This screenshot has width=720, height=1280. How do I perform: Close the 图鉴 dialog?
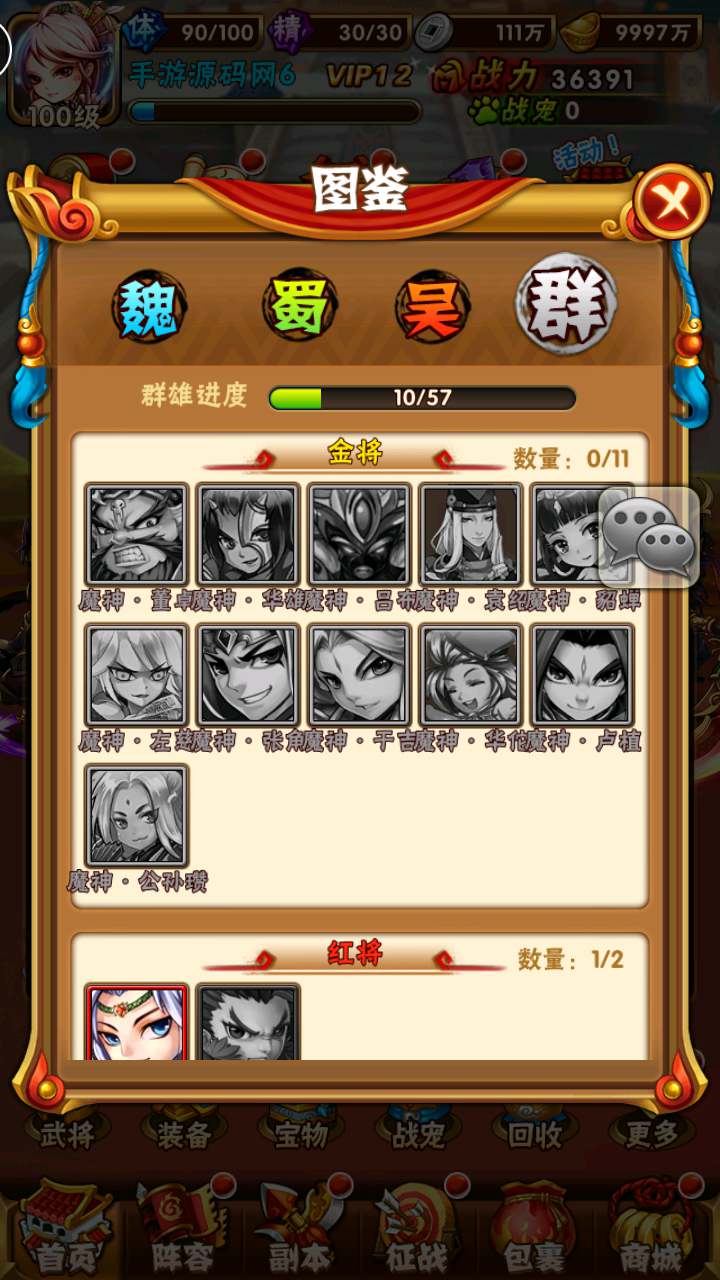tap(671, 204)
